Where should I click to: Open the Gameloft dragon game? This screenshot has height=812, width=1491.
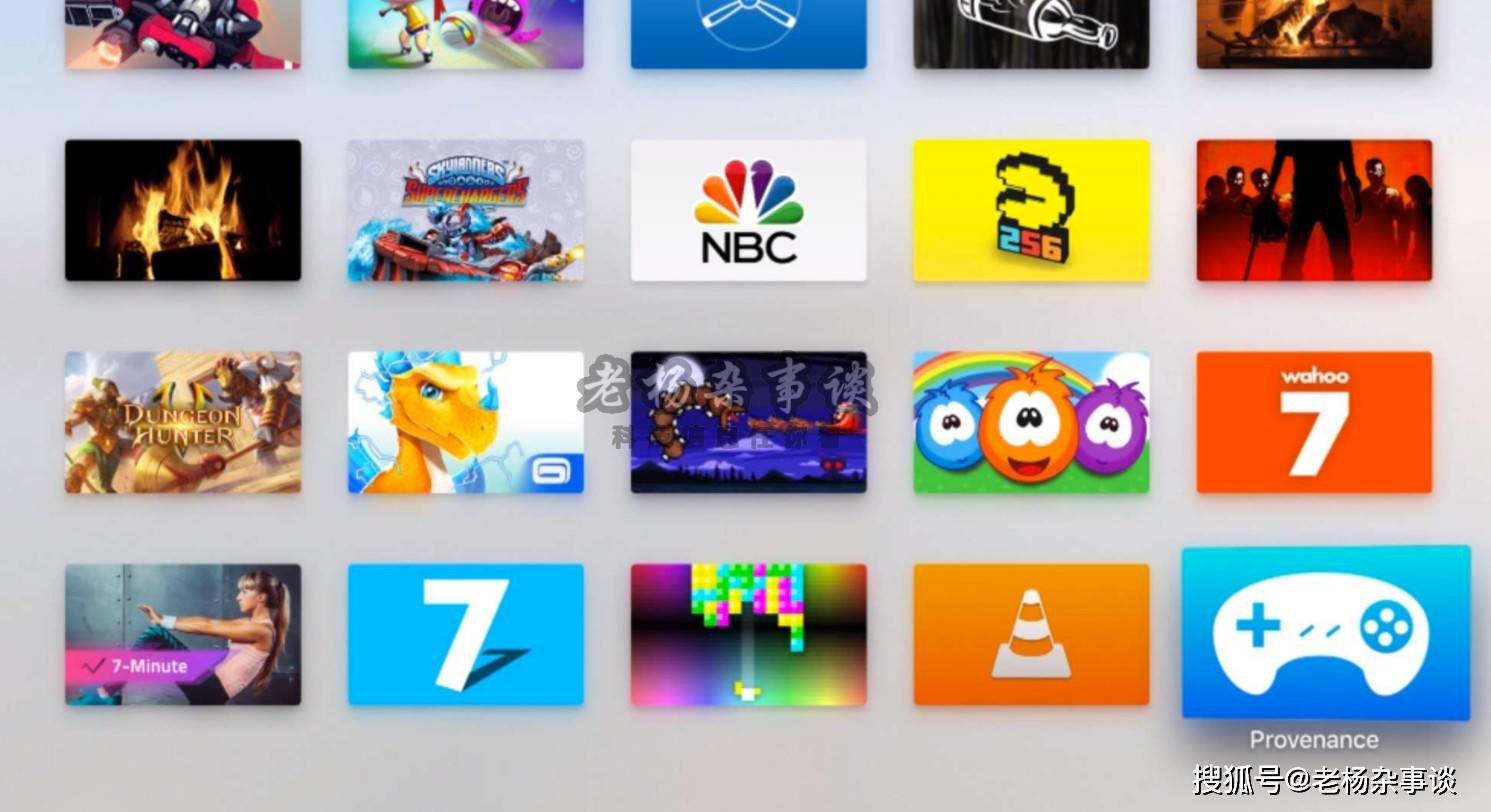[x=465, y=422]
